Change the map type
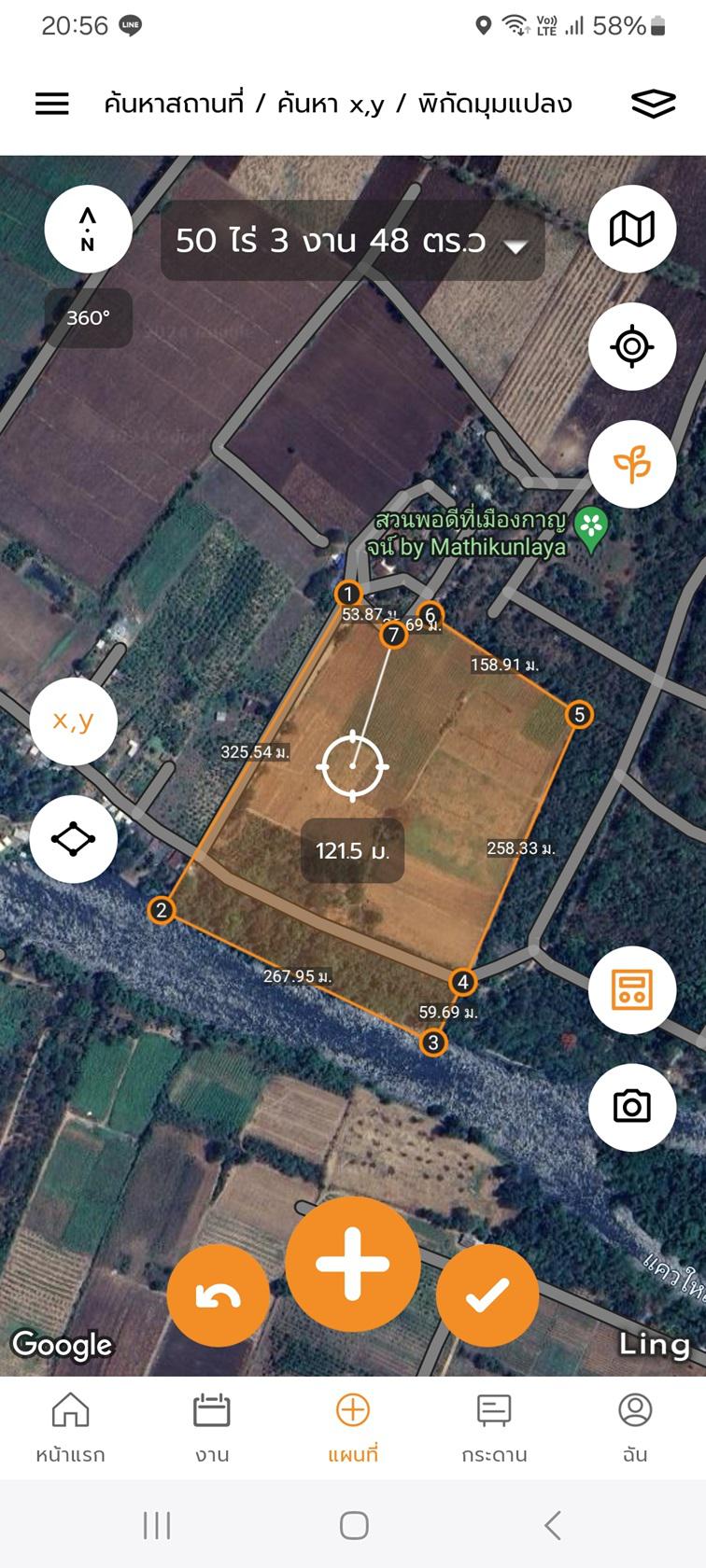The width and height of the screenshot is (706, 1568). point(632,229)
